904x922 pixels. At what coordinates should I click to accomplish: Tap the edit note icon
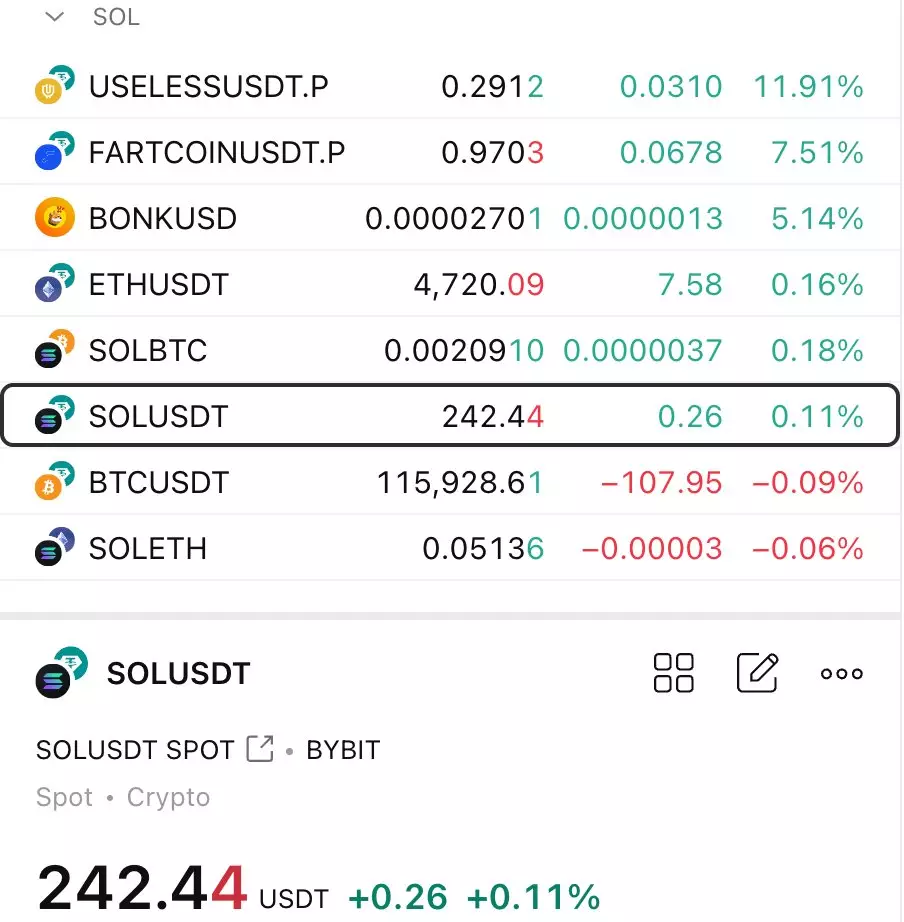[x=757, y=673]
